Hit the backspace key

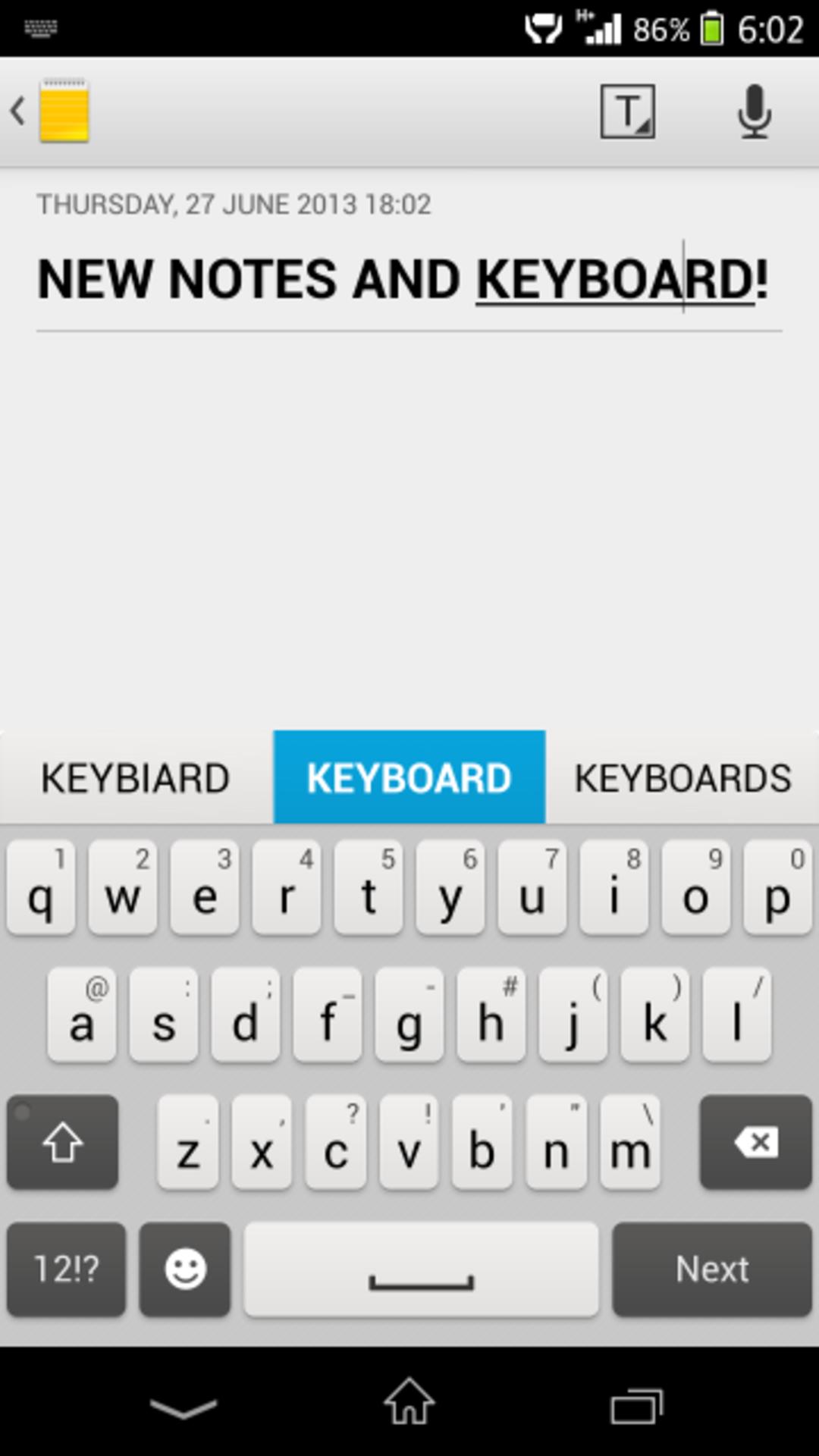click(755, 1142)
